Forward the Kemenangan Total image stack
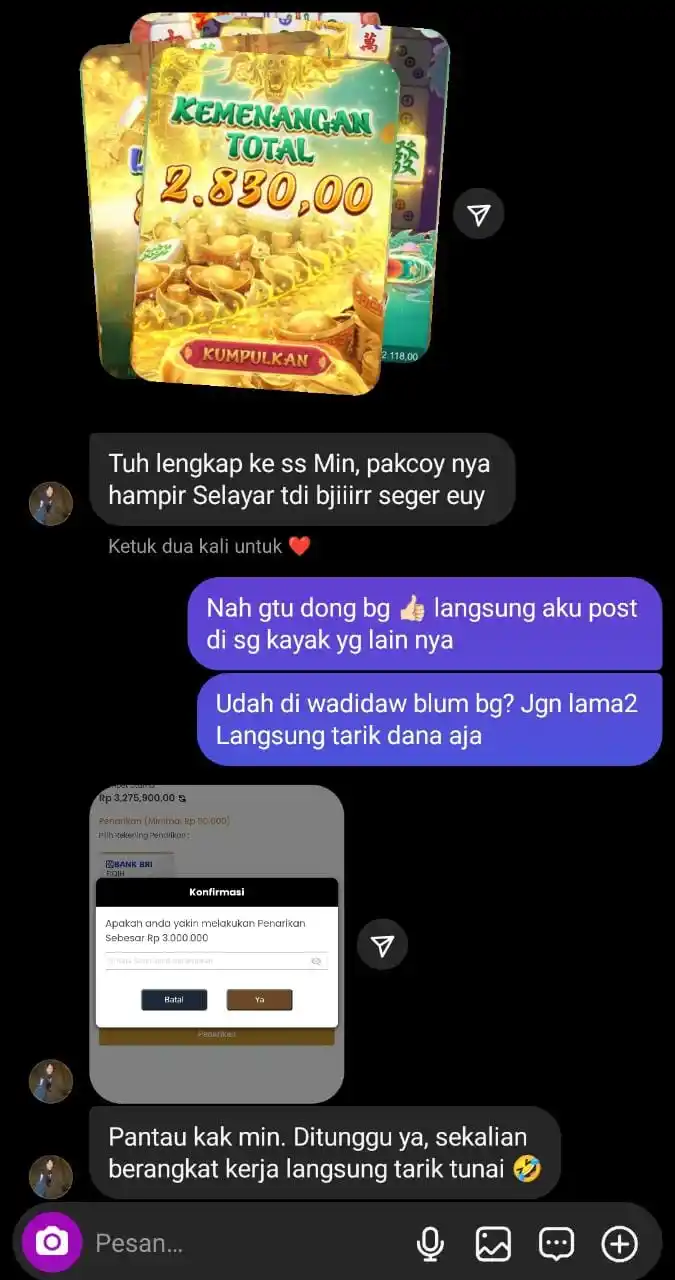 [479, 214]
